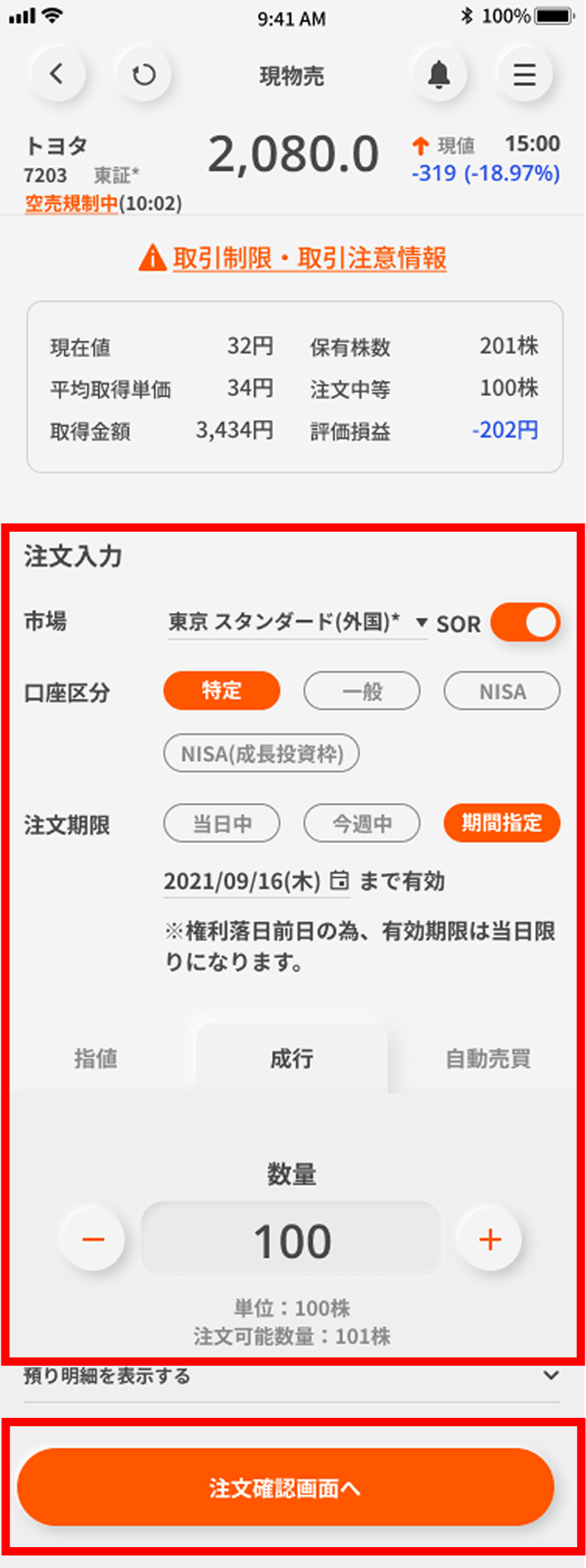586x1568 pixels.
Task: Switch to the 指値 tab
Action: pos(96,1059)
